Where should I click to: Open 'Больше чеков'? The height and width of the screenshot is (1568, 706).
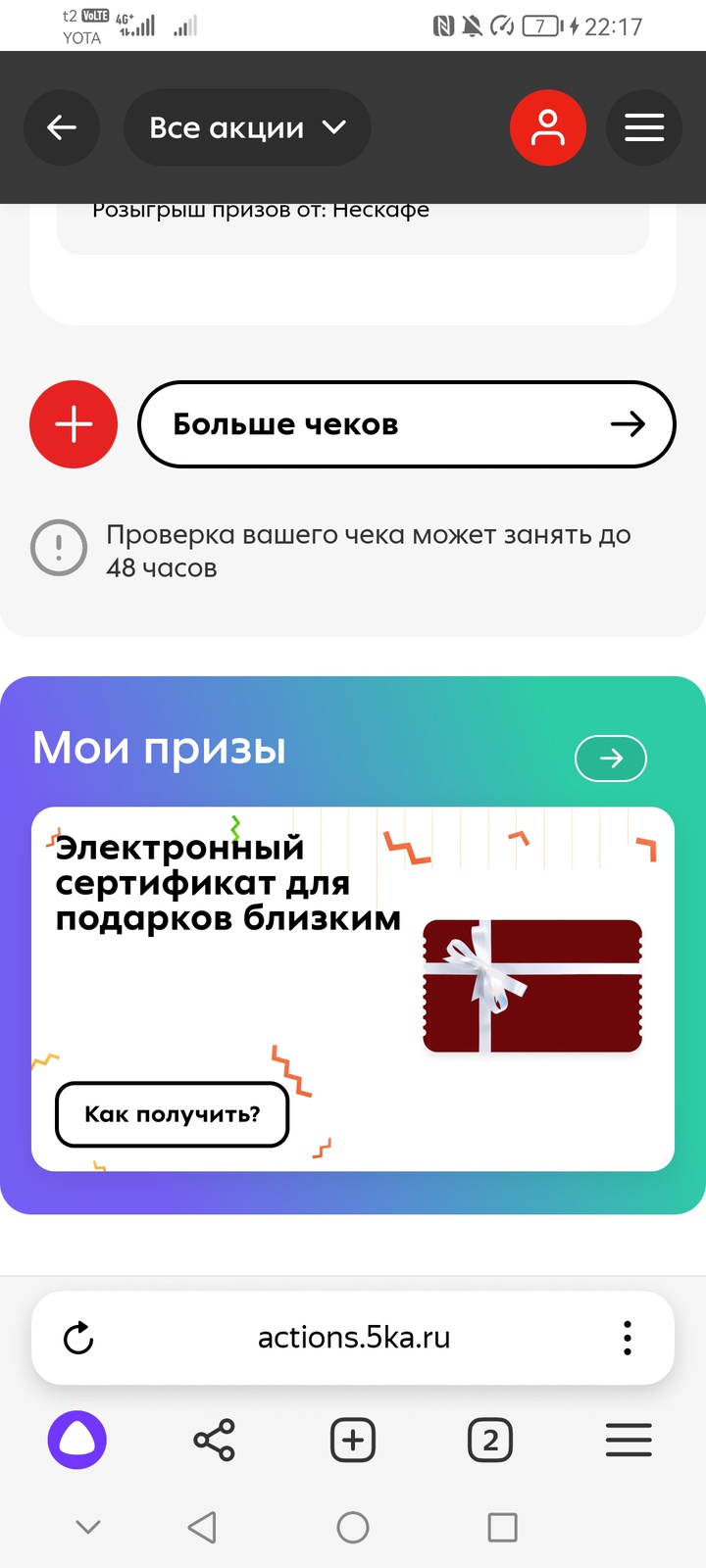click(x=406, y=424)
